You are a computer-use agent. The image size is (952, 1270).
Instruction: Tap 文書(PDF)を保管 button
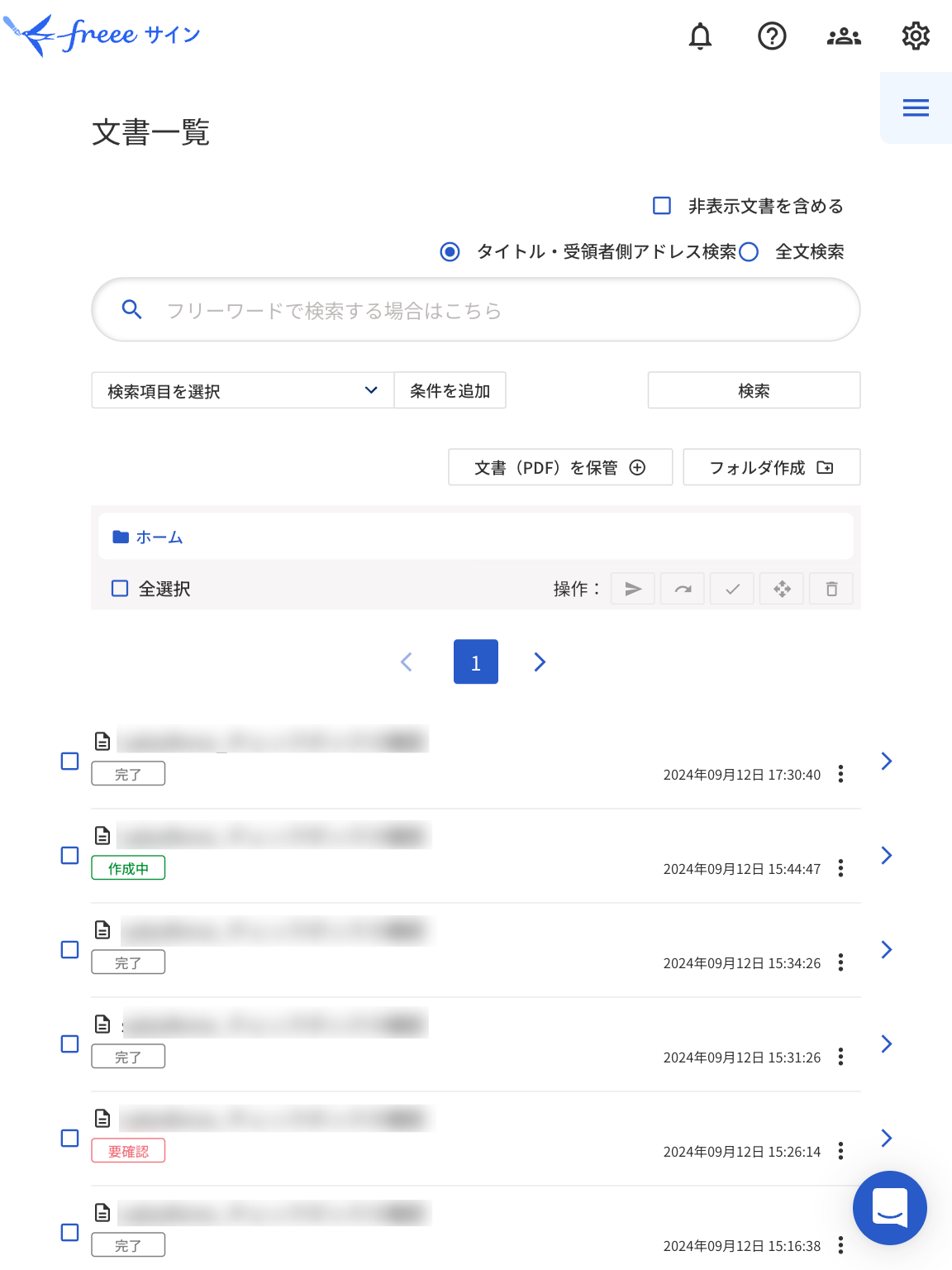(560, 467)
